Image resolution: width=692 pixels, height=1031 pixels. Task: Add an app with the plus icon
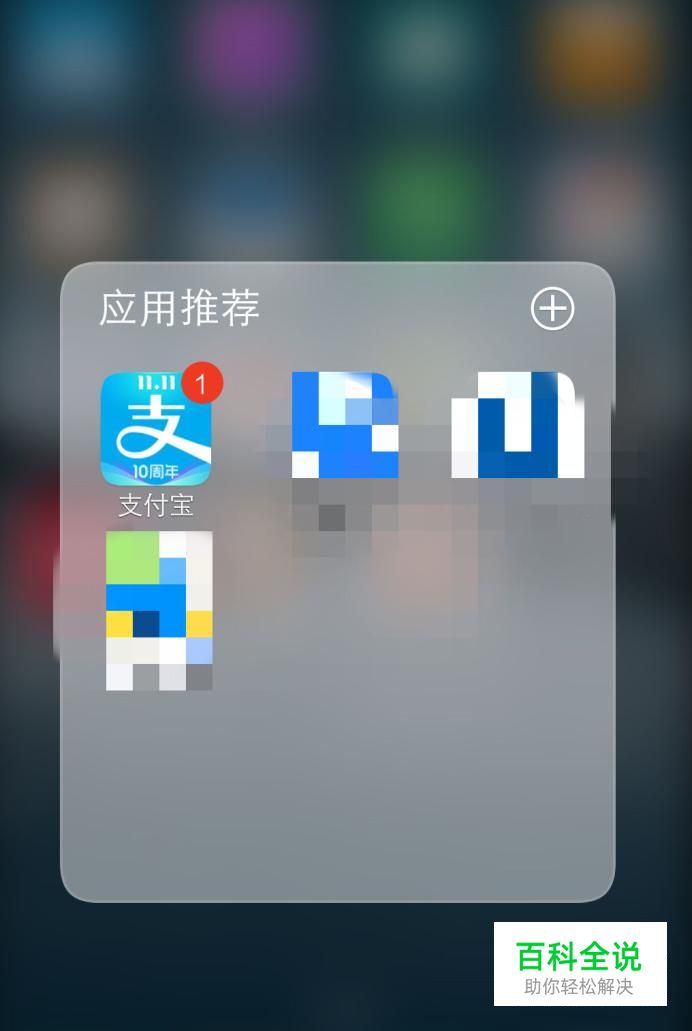pyautogui.click(x=552, y=309)
